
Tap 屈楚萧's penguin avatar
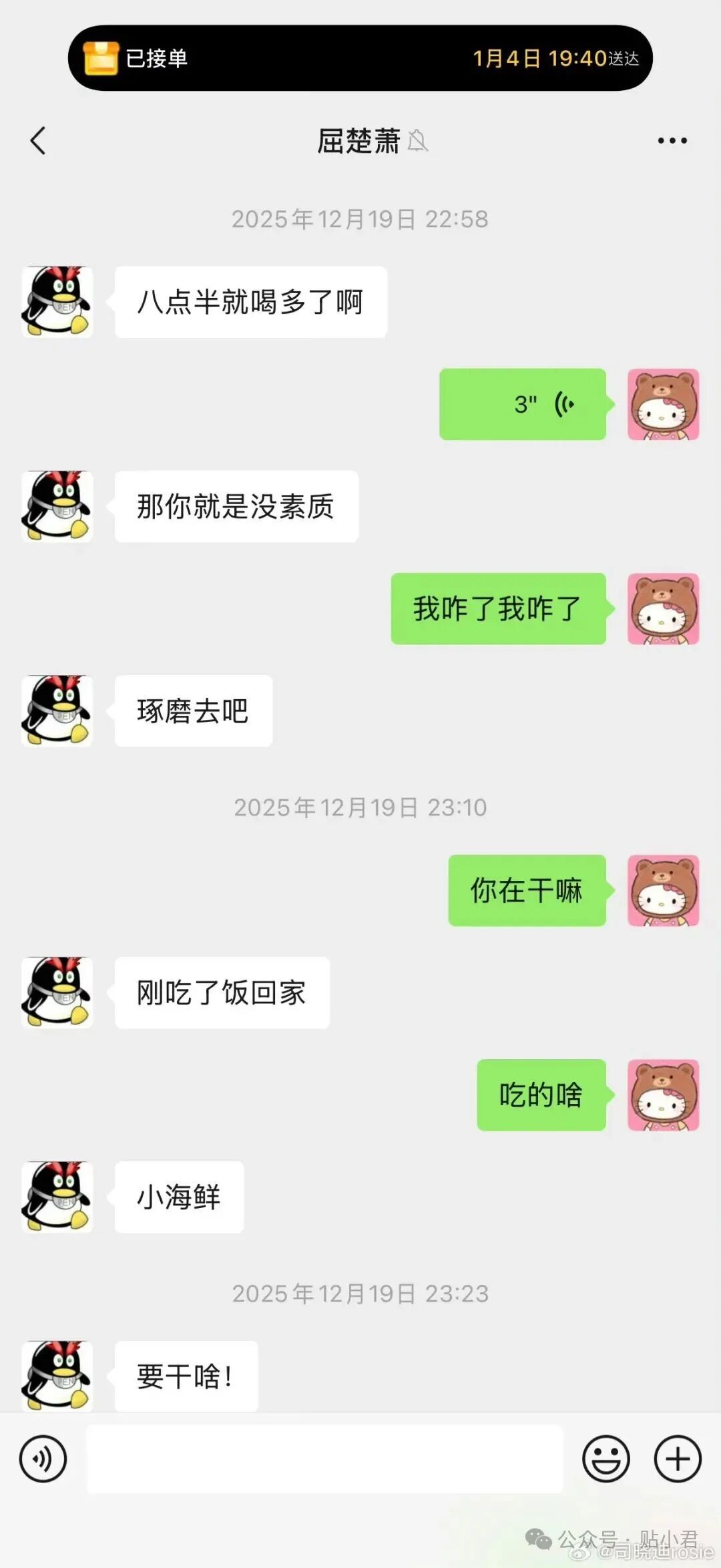[57, 301]
